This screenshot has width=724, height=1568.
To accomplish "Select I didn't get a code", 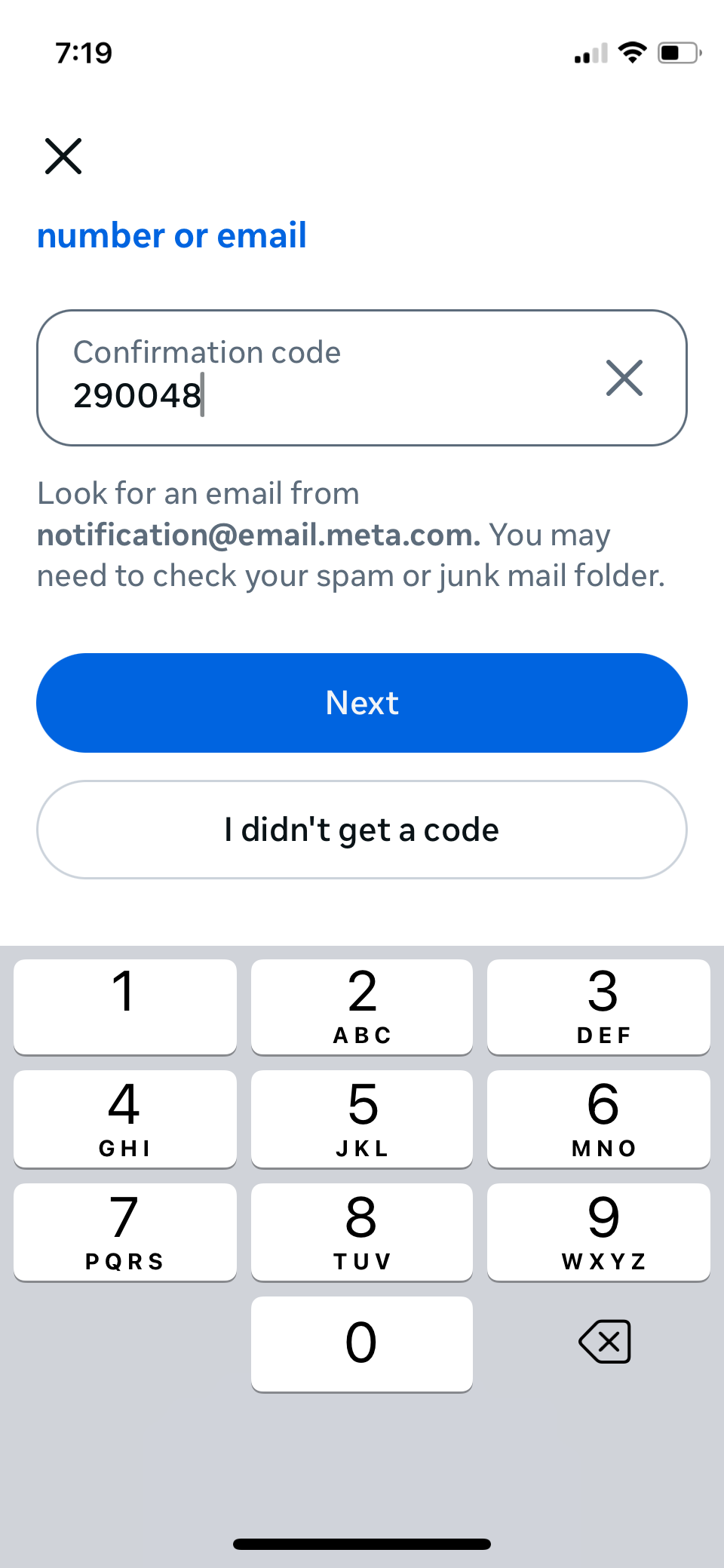I will click(362, 830).
